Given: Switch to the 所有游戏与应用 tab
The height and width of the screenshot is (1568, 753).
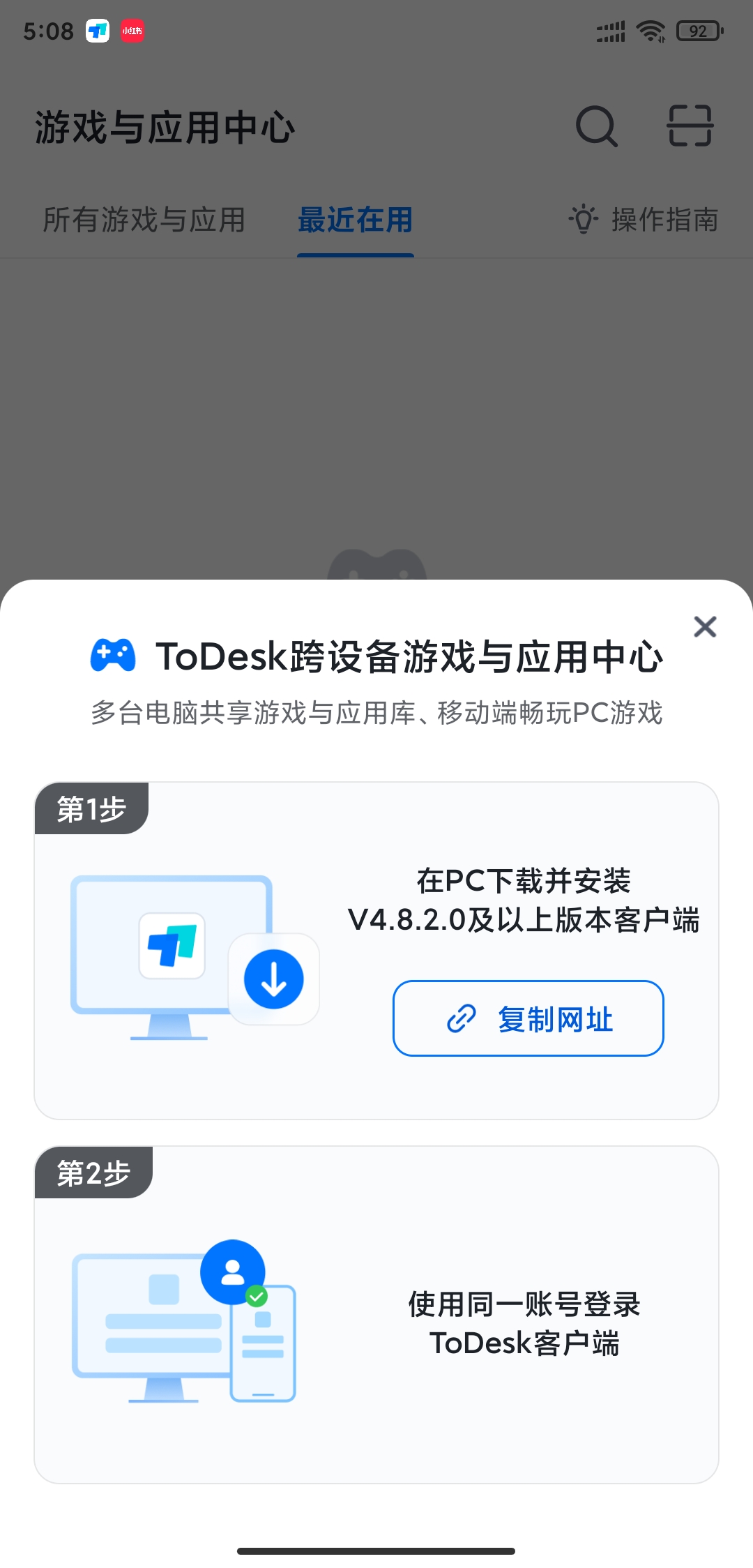Looking at the screenshot, I should pos(144,220).
